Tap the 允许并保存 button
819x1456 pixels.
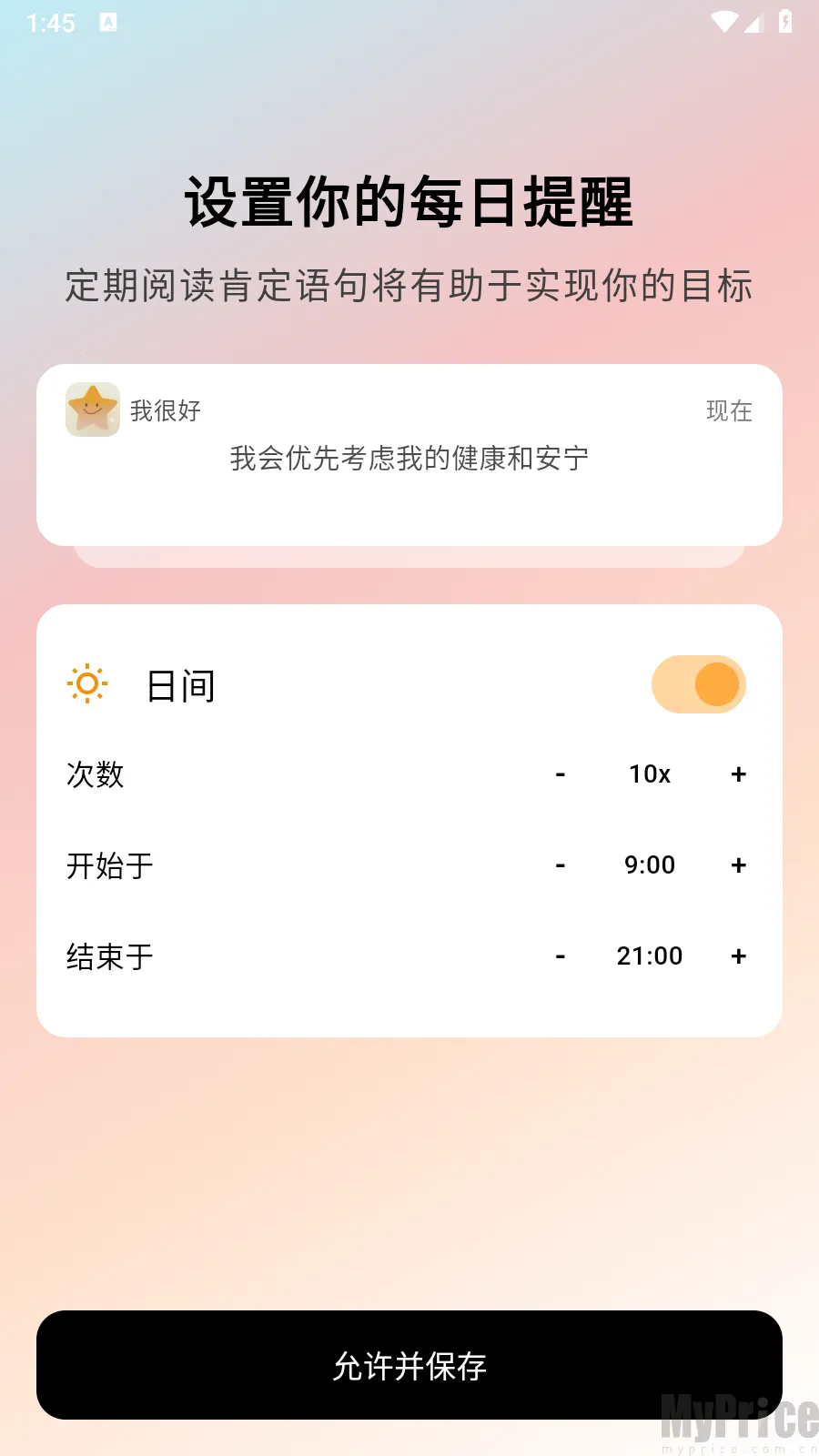[x=409, y=1365]
